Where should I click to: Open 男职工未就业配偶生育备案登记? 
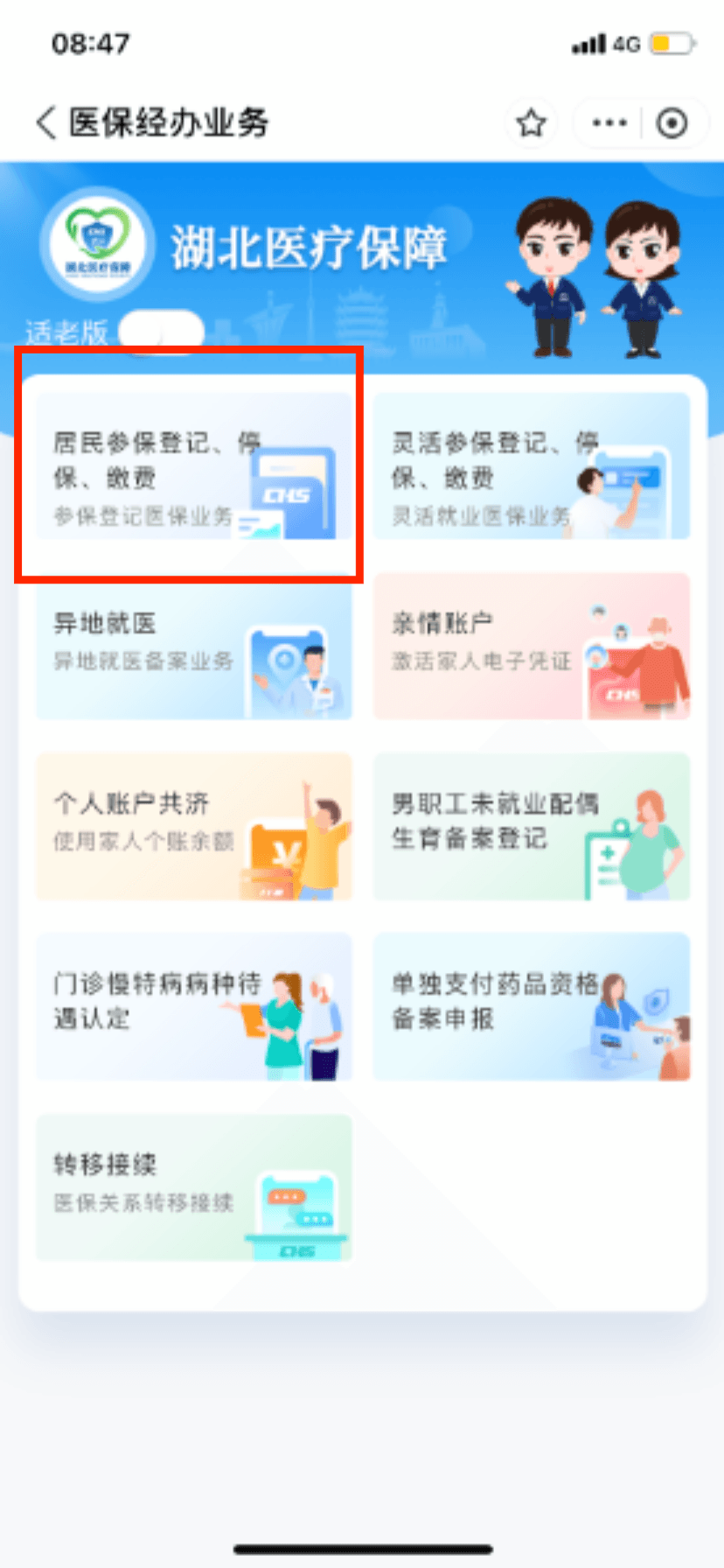531,827
